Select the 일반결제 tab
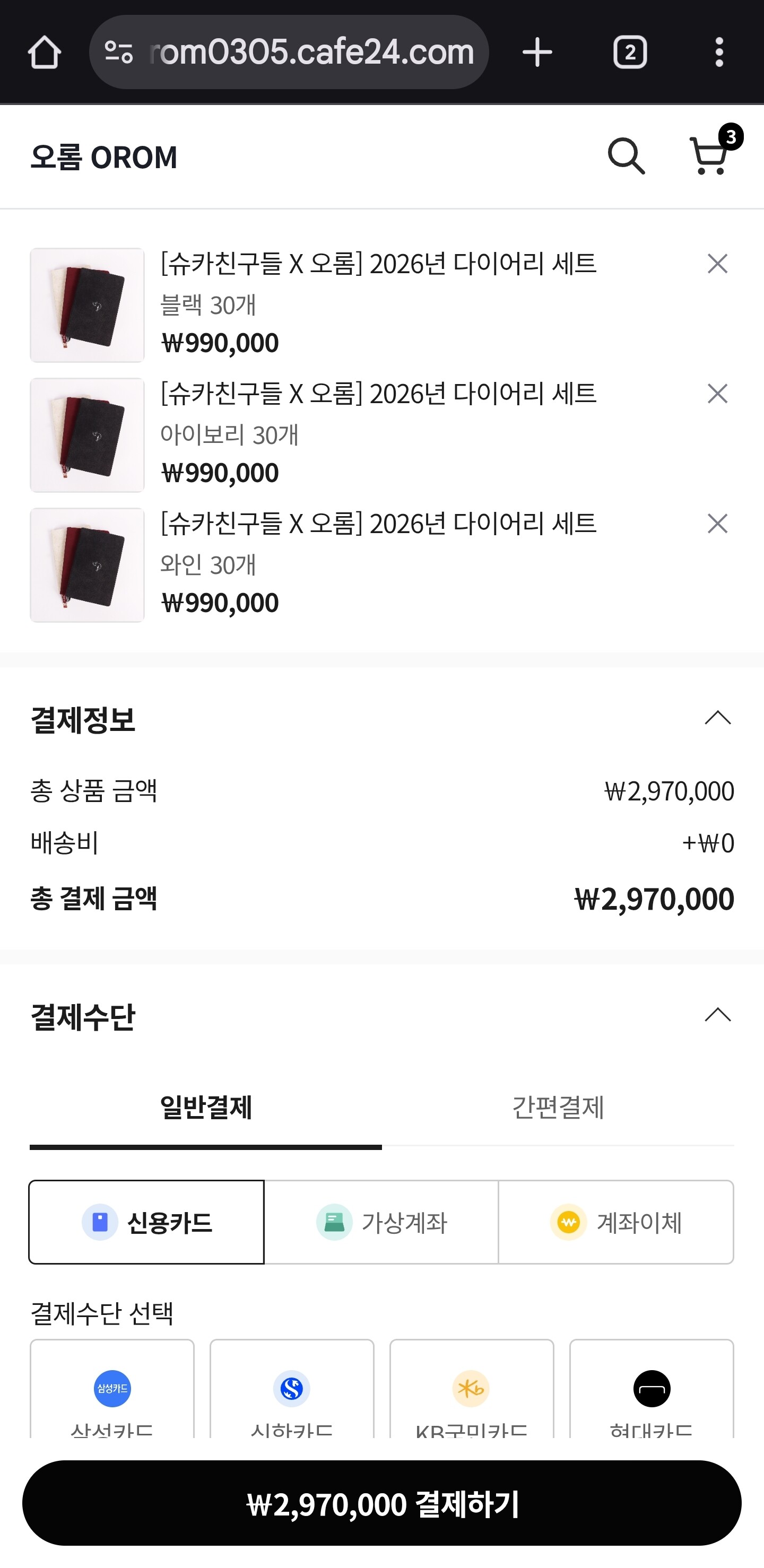764x1568 pixels. [x=206, y=1107]
